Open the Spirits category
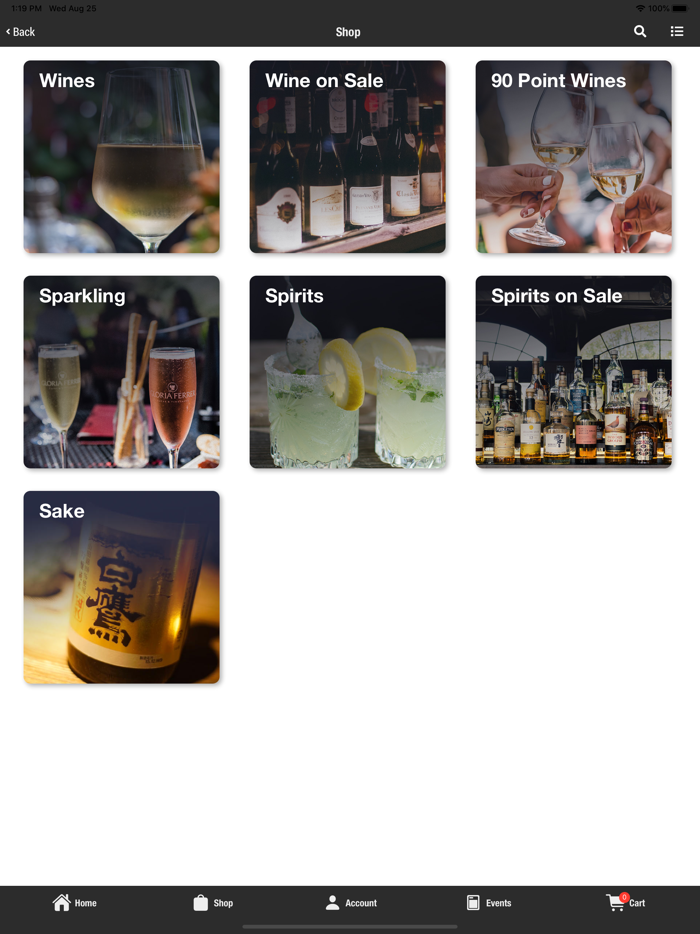Screen dimensions: 700x934 [348, 372]
